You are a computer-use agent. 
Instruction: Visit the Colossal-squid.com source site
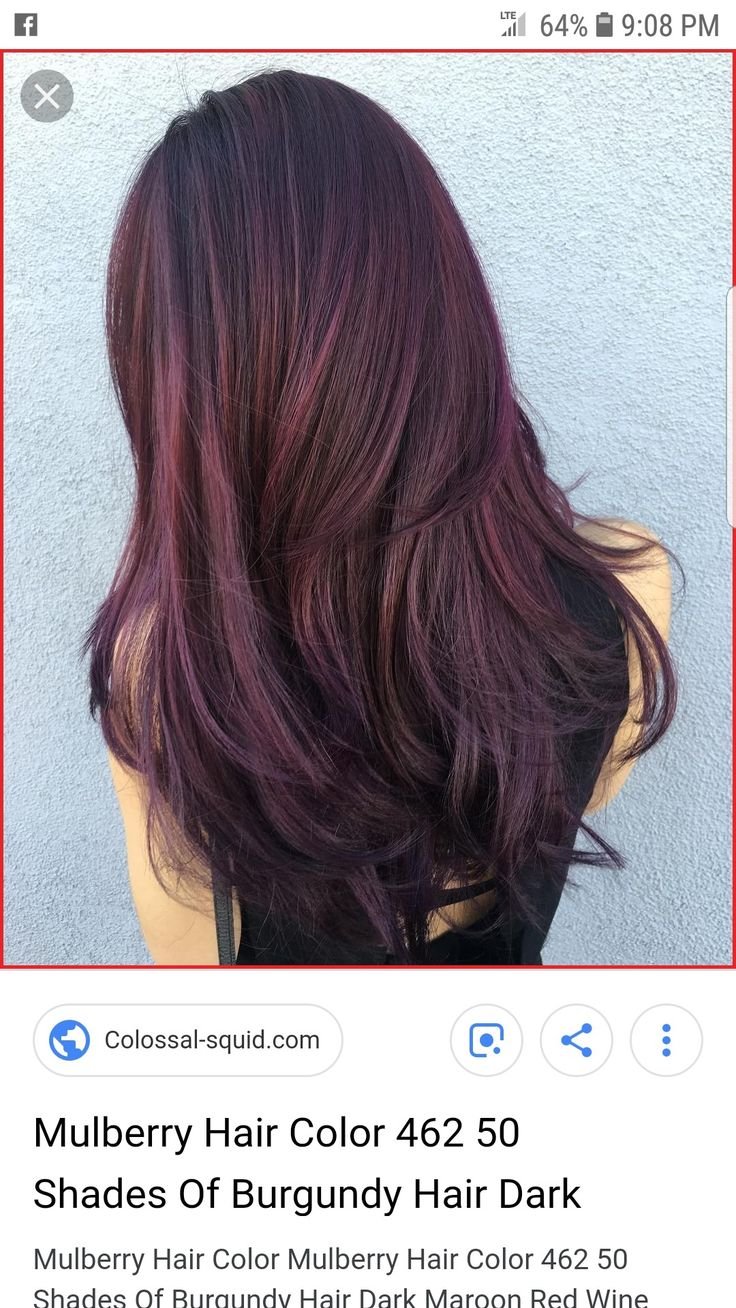click(x=188, y=1040)
